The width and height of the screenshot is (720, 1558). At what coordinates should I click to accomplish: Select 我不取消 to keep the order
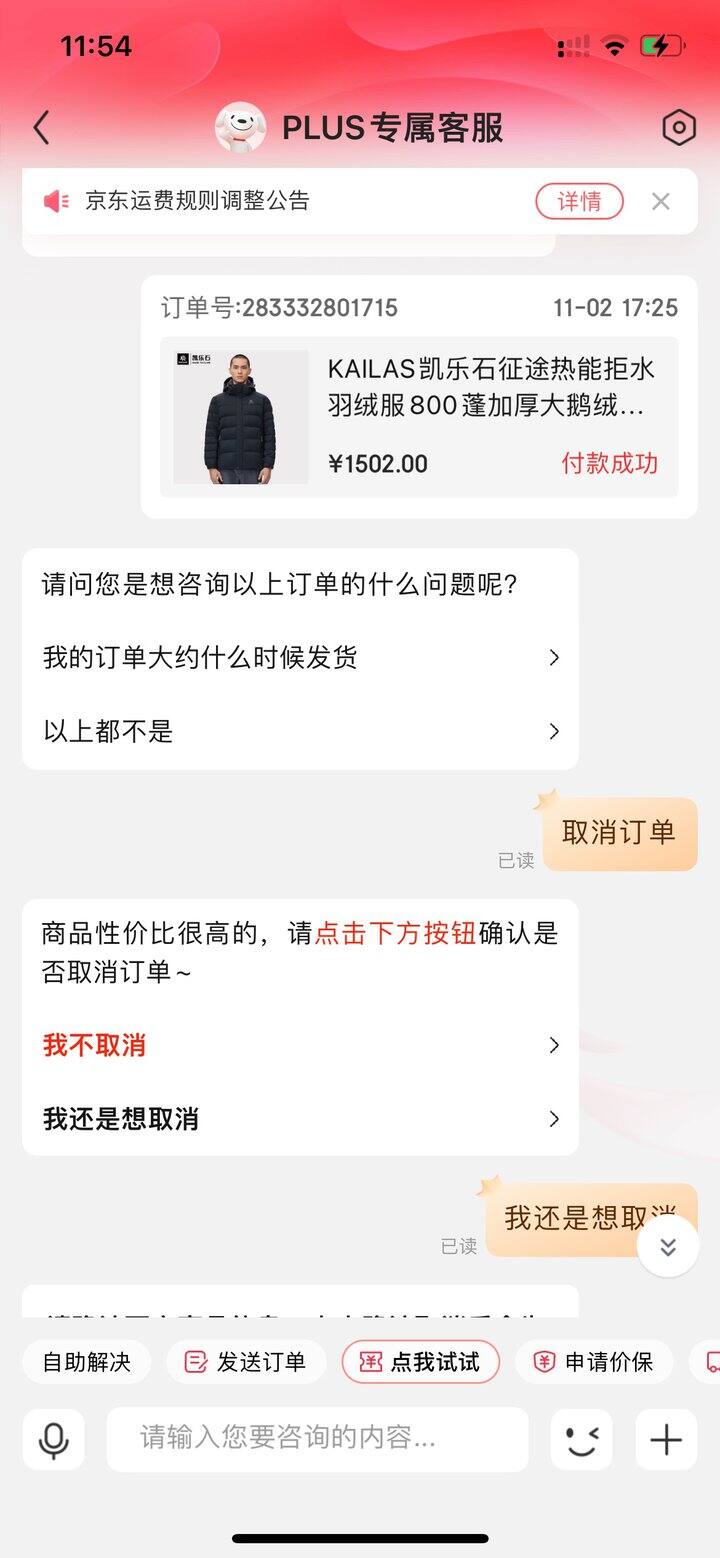pyautogui.click(x=300, y=1045)
